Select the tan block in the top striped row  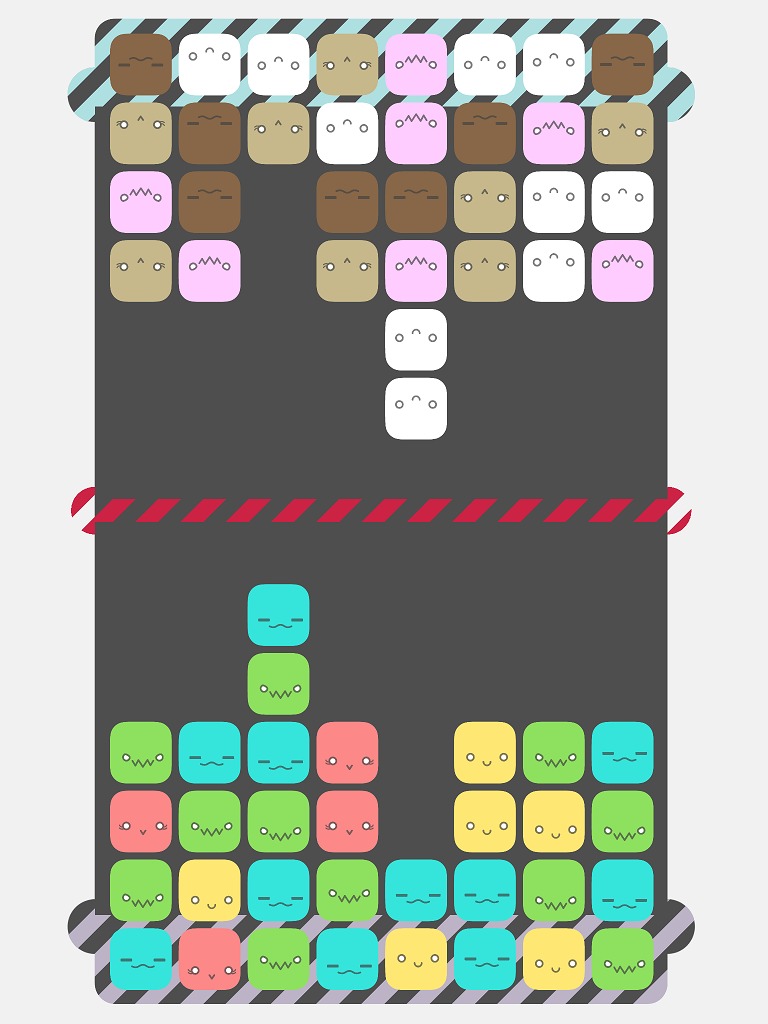click(347, 65)
